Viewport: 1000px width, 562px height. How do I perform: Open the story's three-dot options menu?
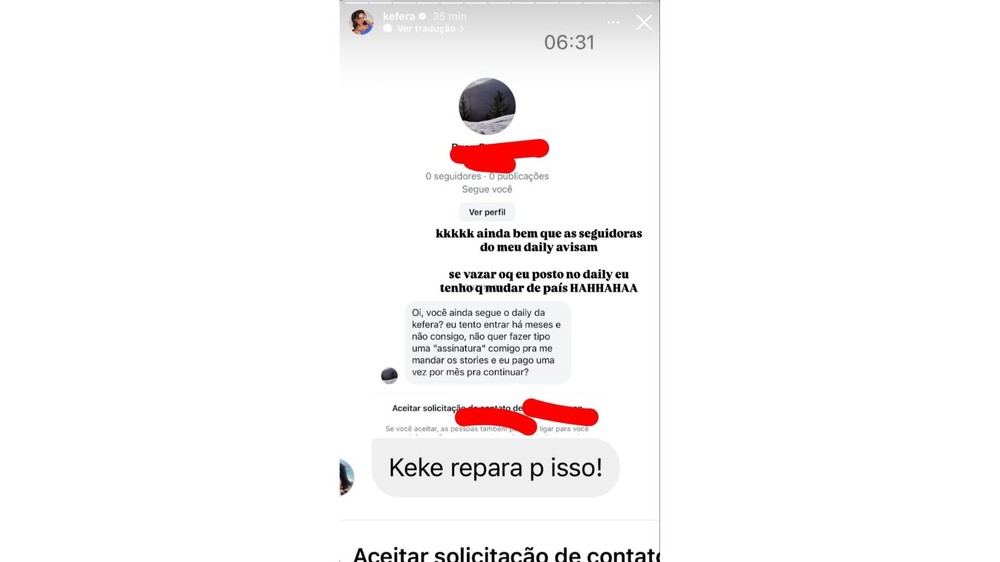[x=613, y=22]
